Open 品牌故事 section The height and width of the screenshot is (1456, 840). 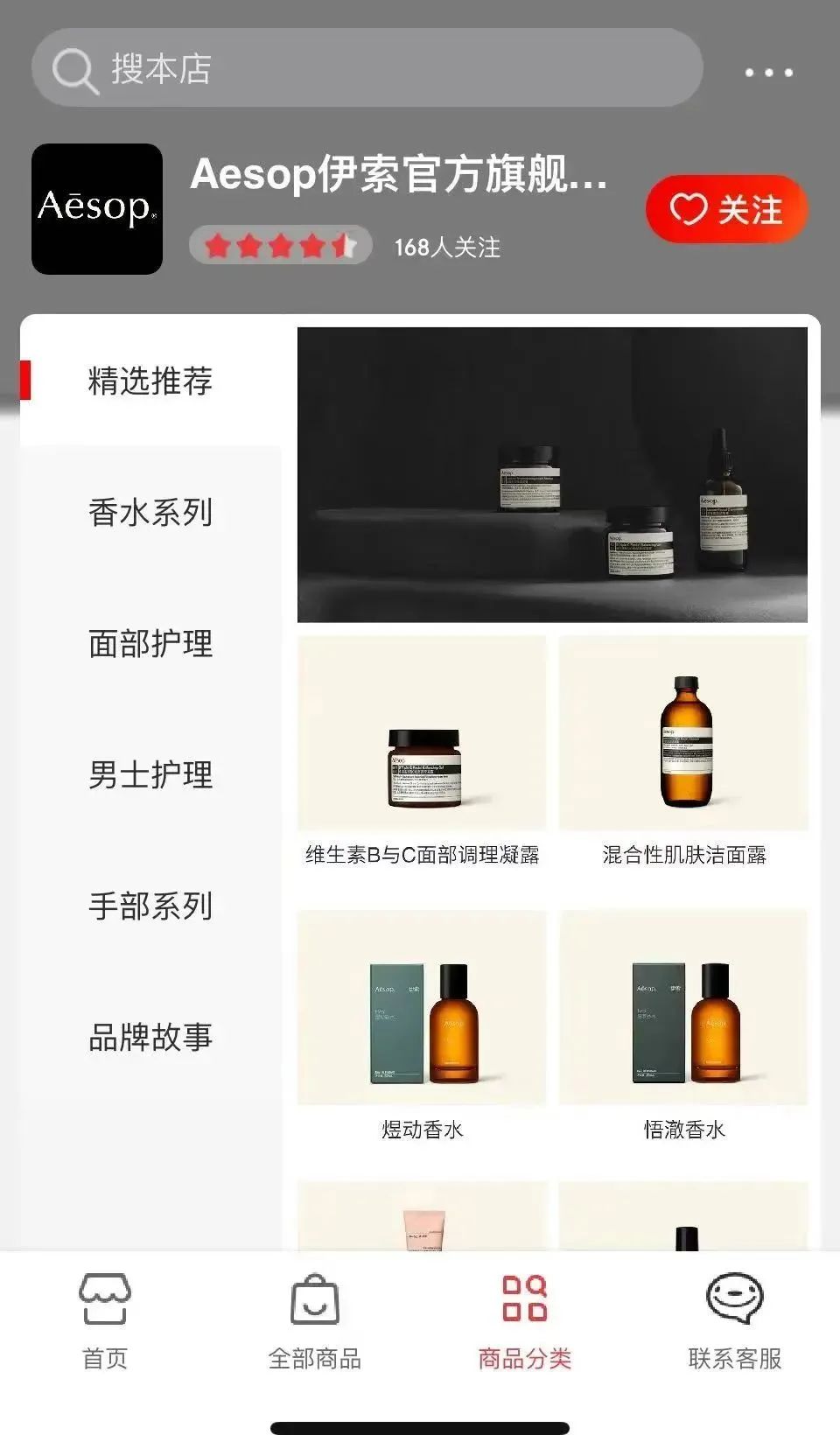pos(150,1037)
